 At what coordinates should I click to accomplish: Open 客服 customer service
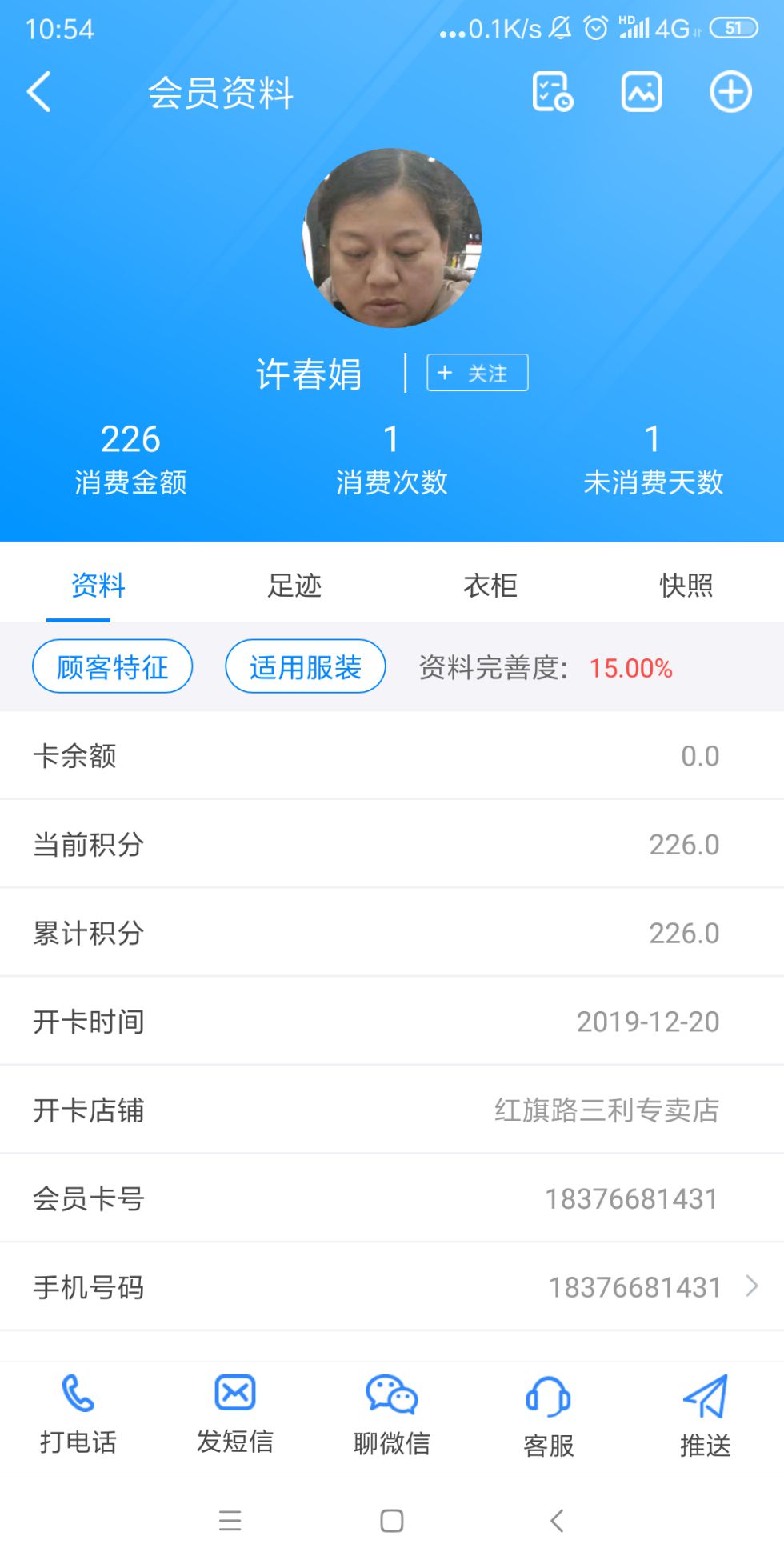pyautogui.click(x=549, y=1414)
